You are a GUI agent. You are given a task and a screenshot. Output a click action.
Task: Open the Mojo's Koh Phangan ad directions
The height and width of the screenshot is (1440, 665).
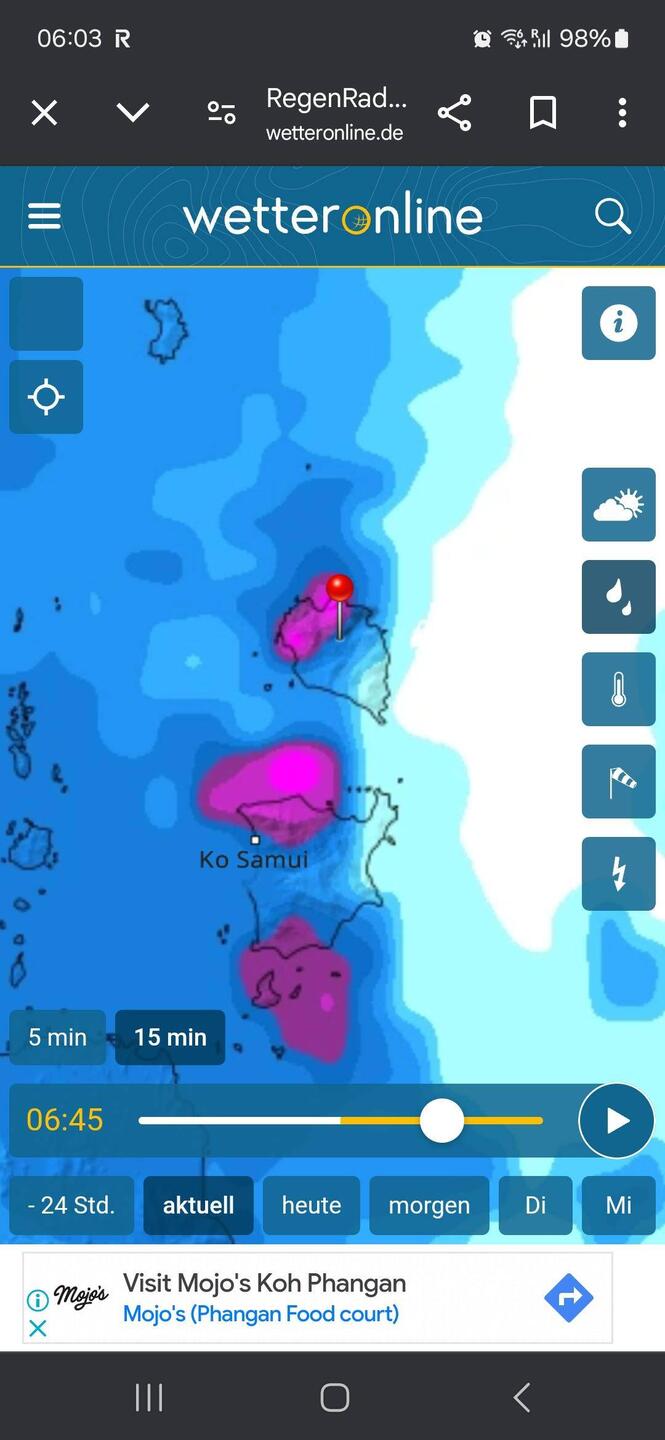tap(569, 1298)
